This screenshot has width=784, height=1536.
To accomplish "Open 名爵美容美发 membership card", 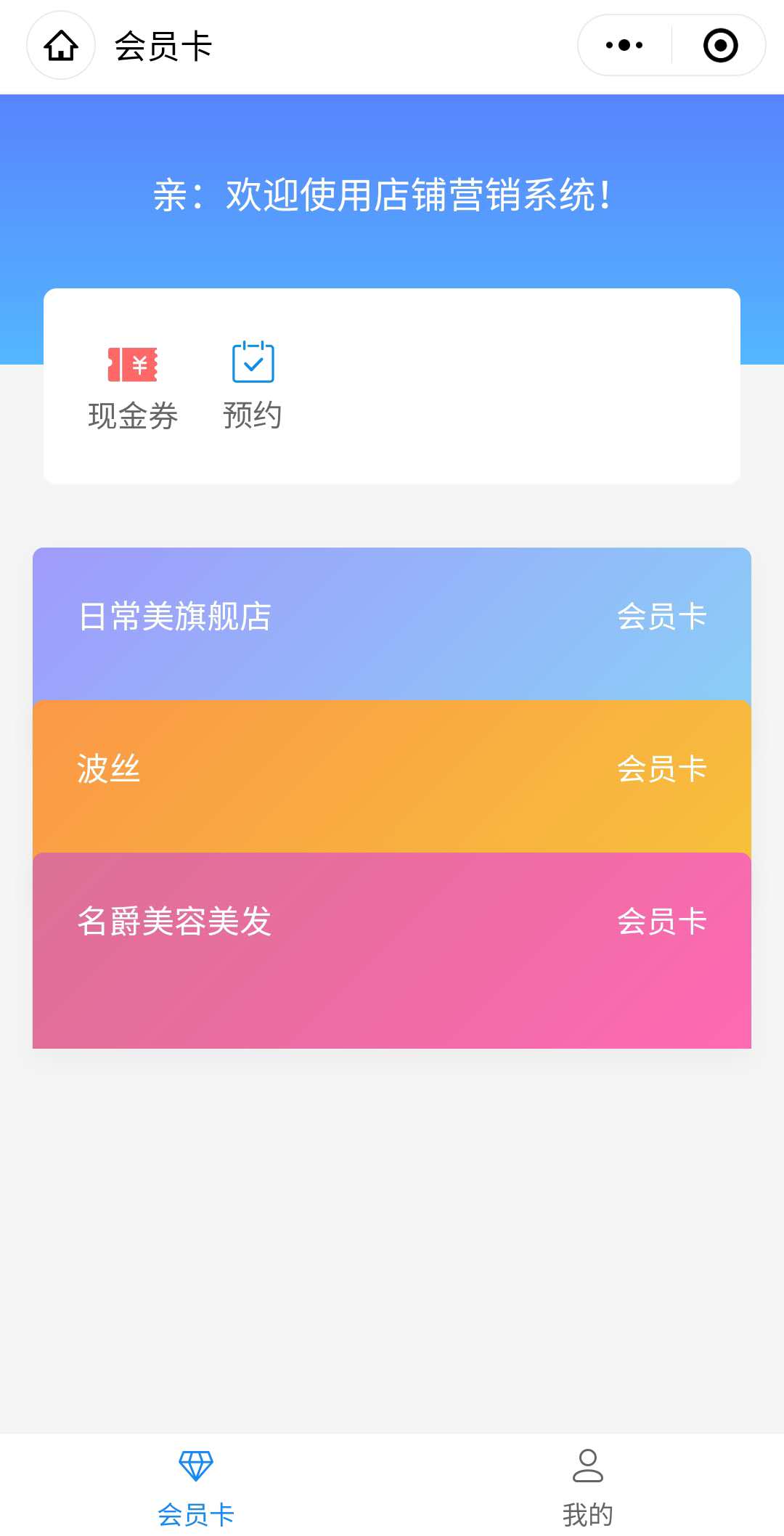I will pyautogui.click(x=392, y=922).
